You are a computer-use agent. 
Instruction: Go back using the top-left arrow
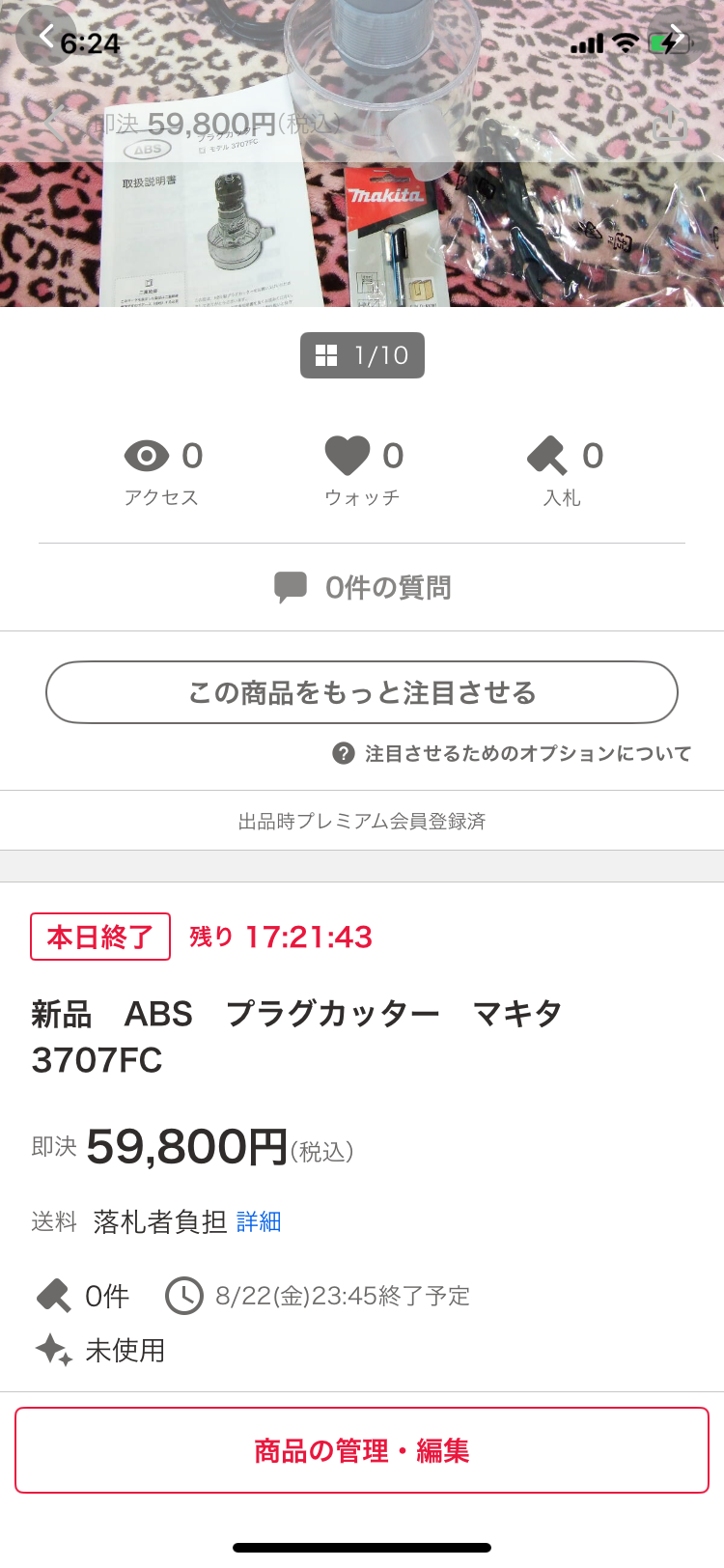44,36
